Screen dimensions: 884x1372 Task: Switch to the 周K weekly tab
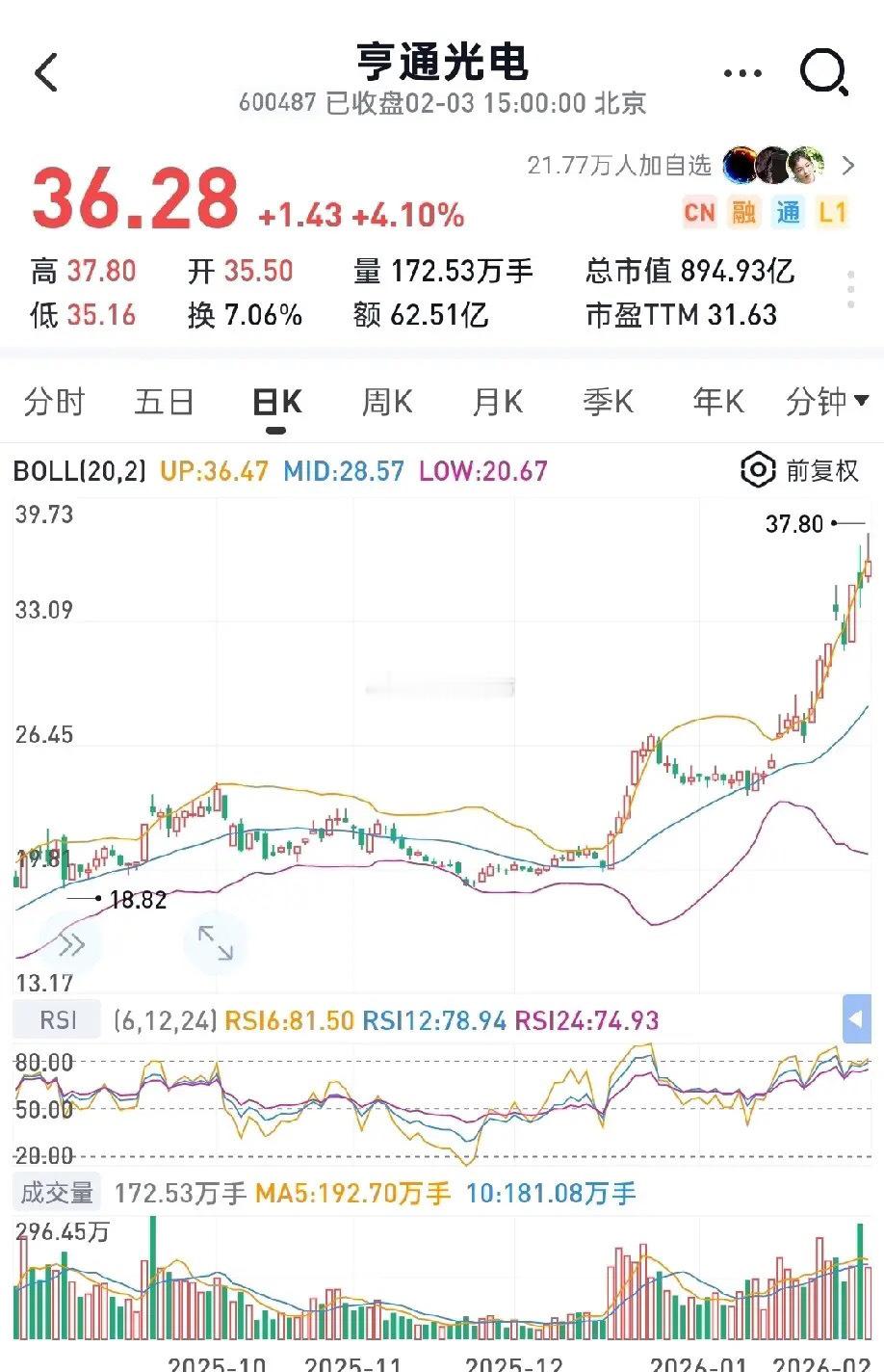(x=385, y=401)
